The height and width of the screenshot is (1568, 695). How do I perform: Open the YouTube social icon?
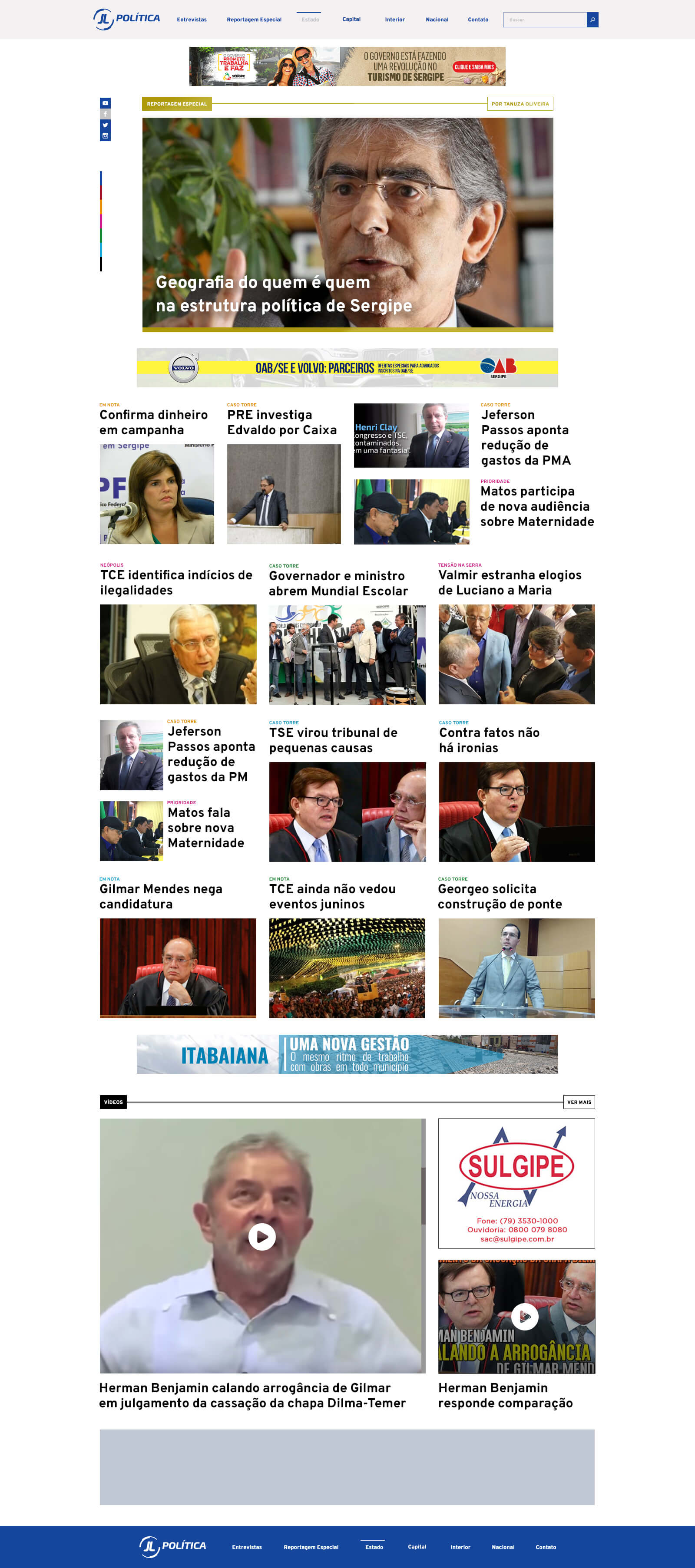(x=106, y=103)
